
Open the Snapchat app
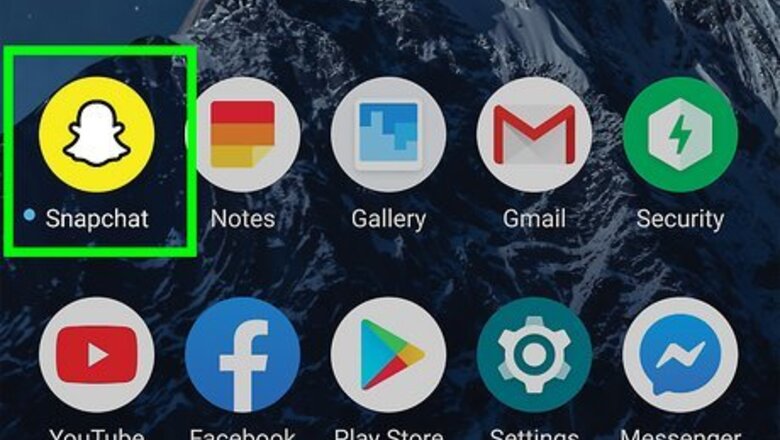97,135
